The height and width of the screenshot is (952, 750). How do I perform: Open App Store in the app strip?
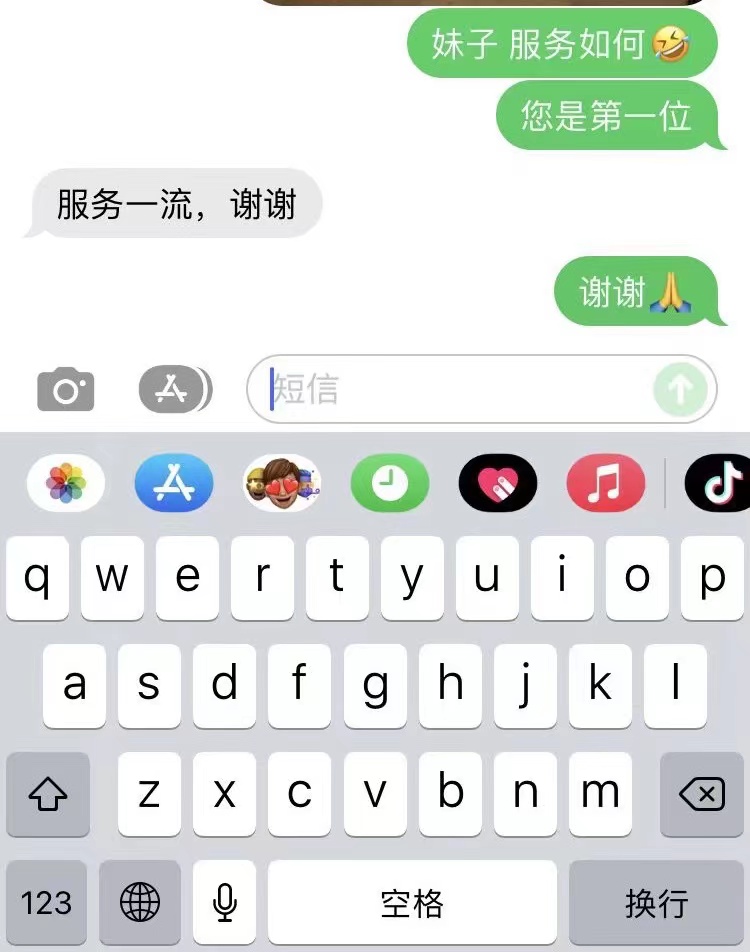coord(174,484)
